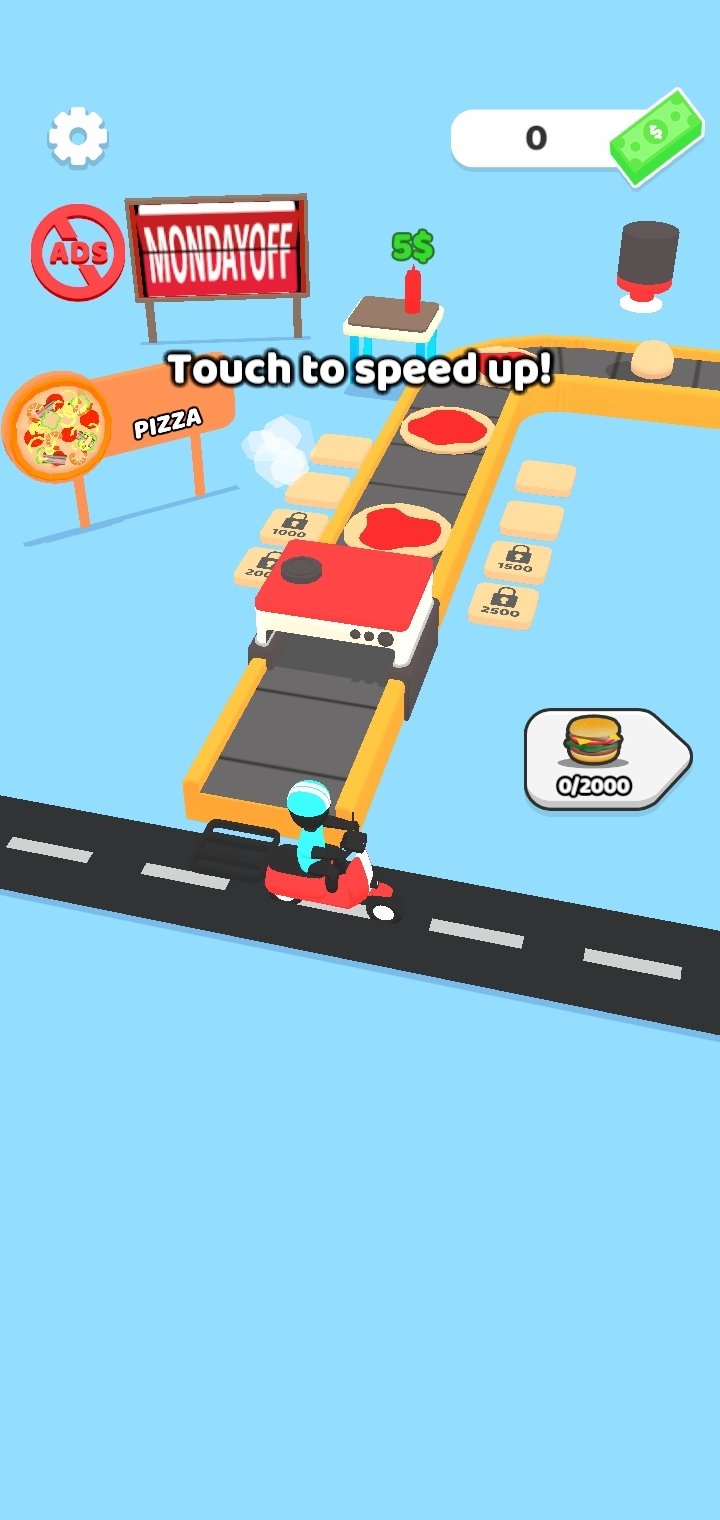Tap the No Ads button

click(78, 252)
